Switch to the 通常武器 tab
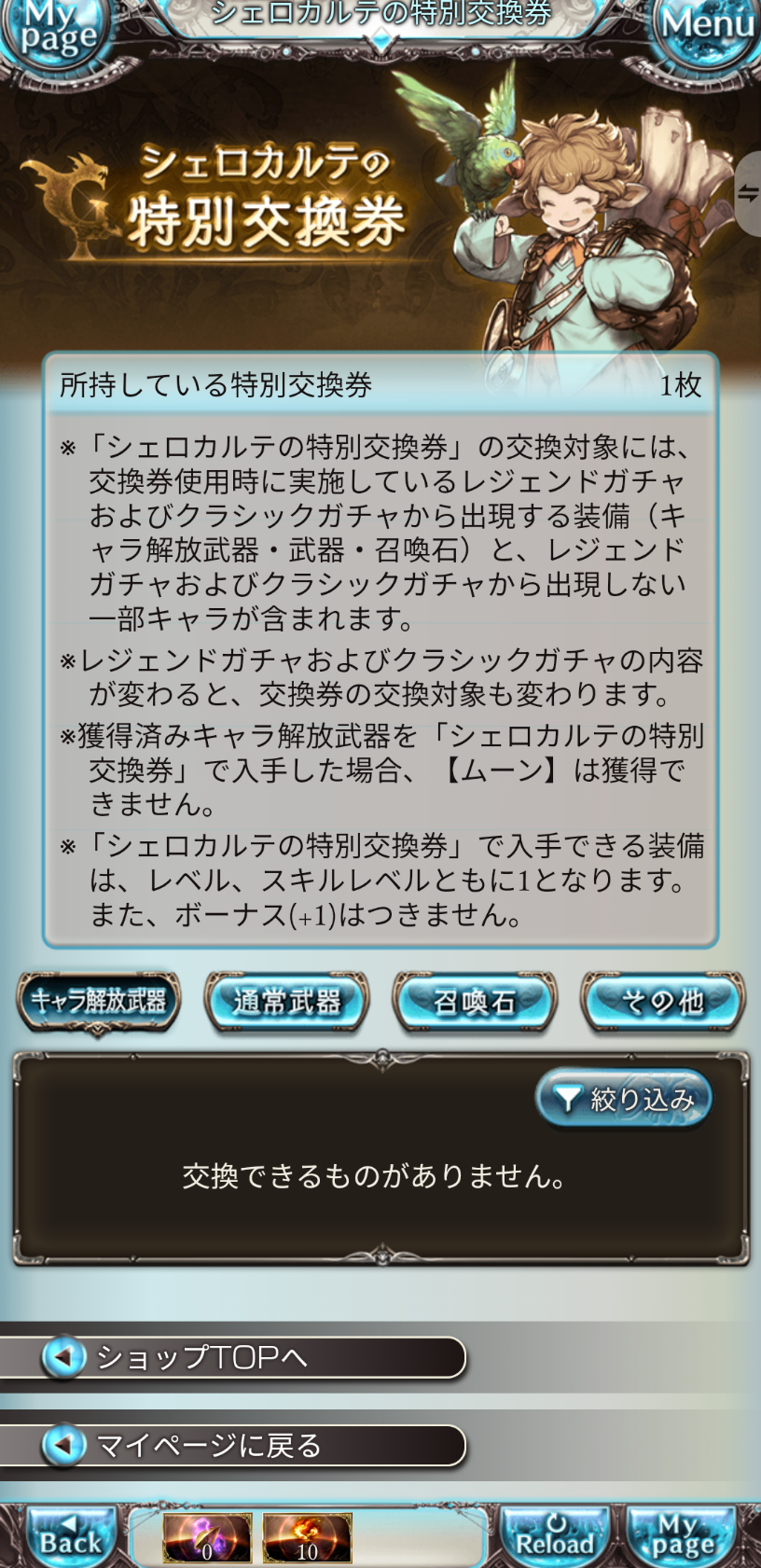761x1568 pixels. click(286, 1002)
